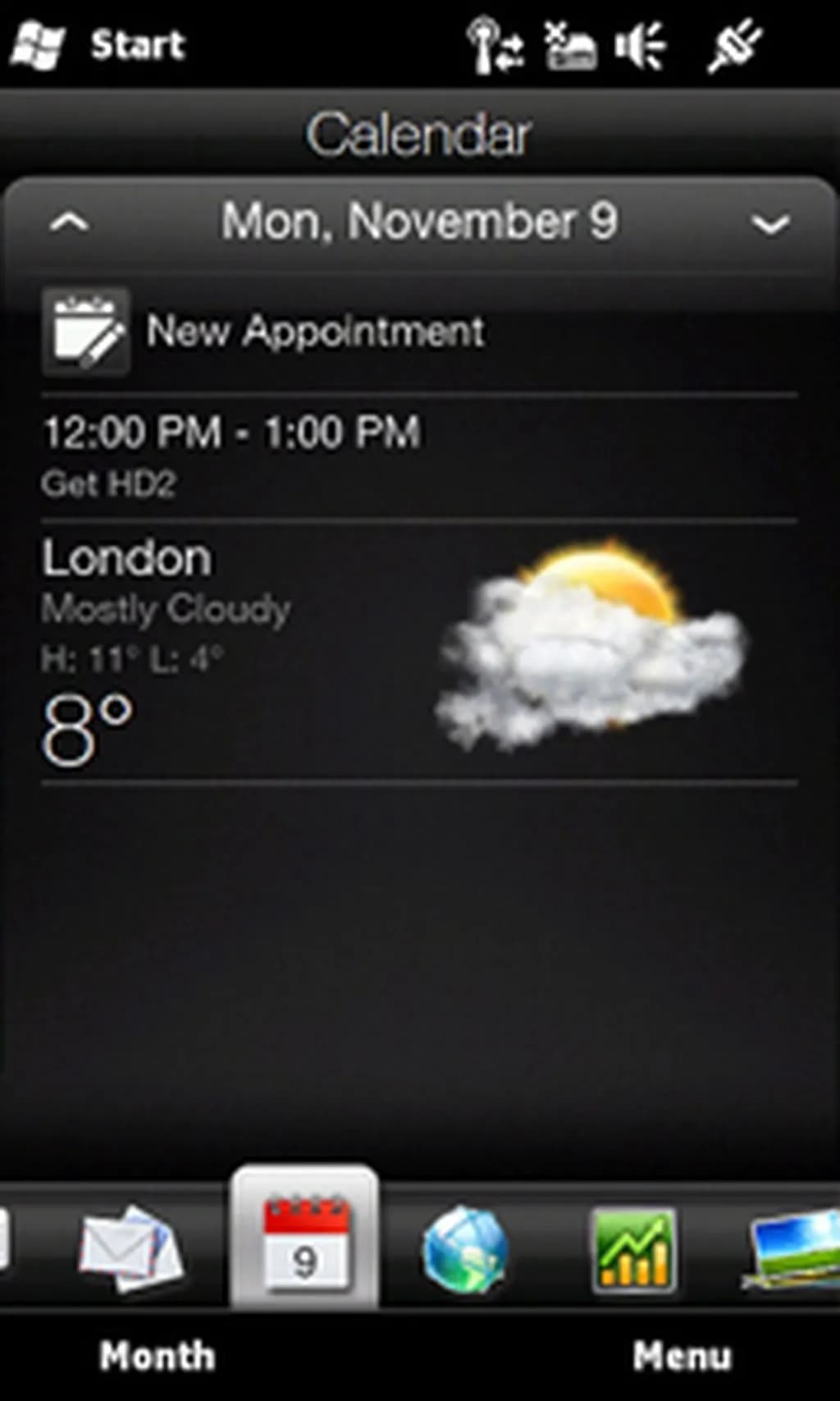Switch to the Stocks tab
840x1401 pixels.
pos(632,1248)
